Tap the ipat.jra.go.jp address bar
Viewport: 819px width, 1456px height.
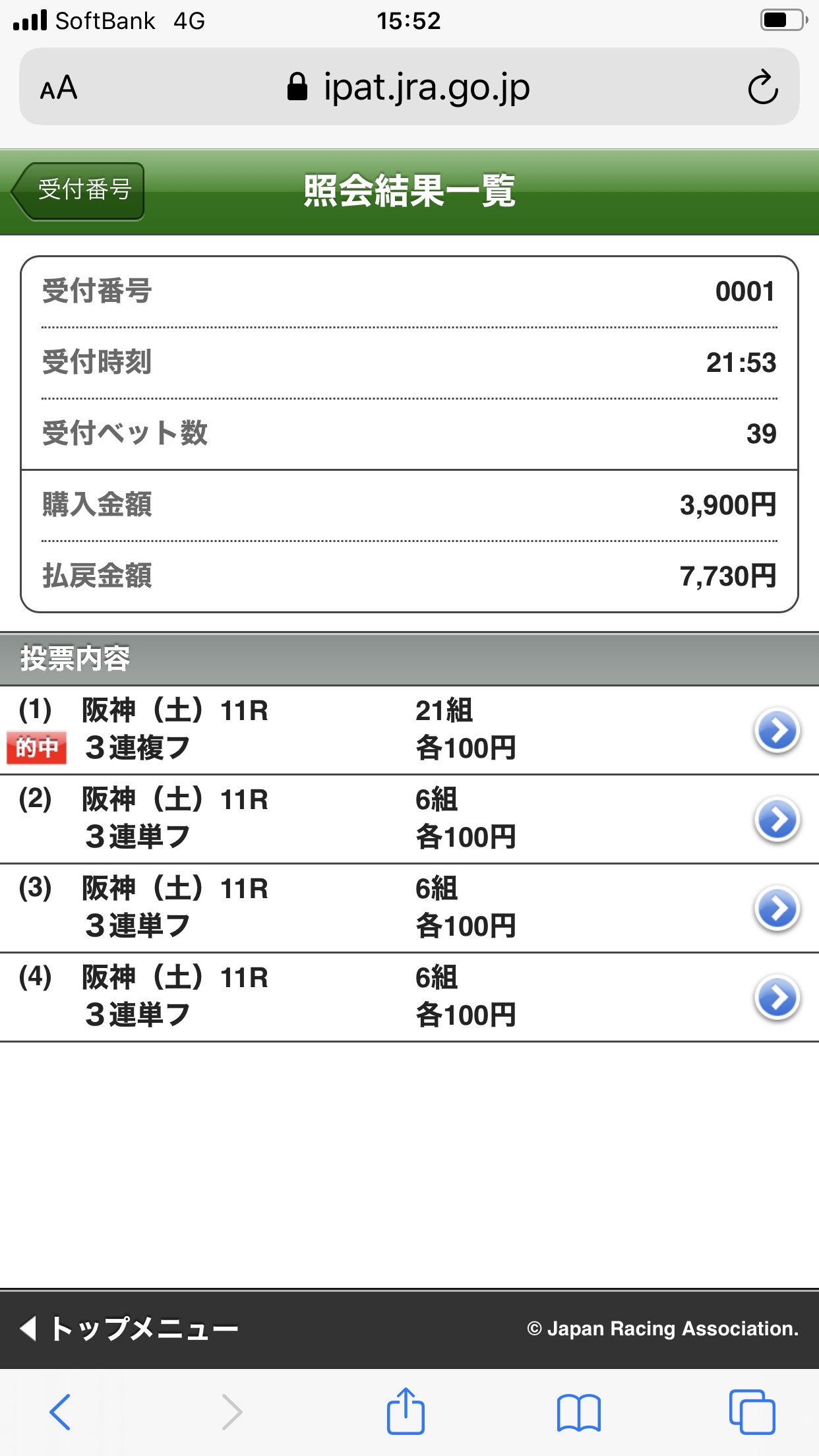tap(409, 87)
